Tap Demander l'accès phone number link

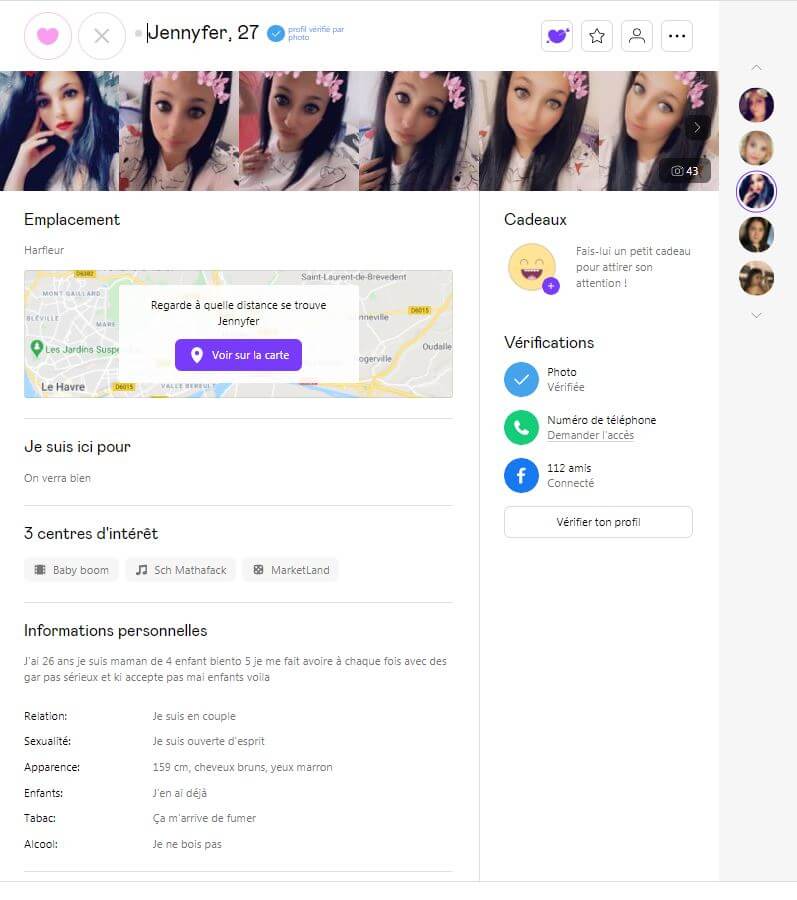point(590,435)
